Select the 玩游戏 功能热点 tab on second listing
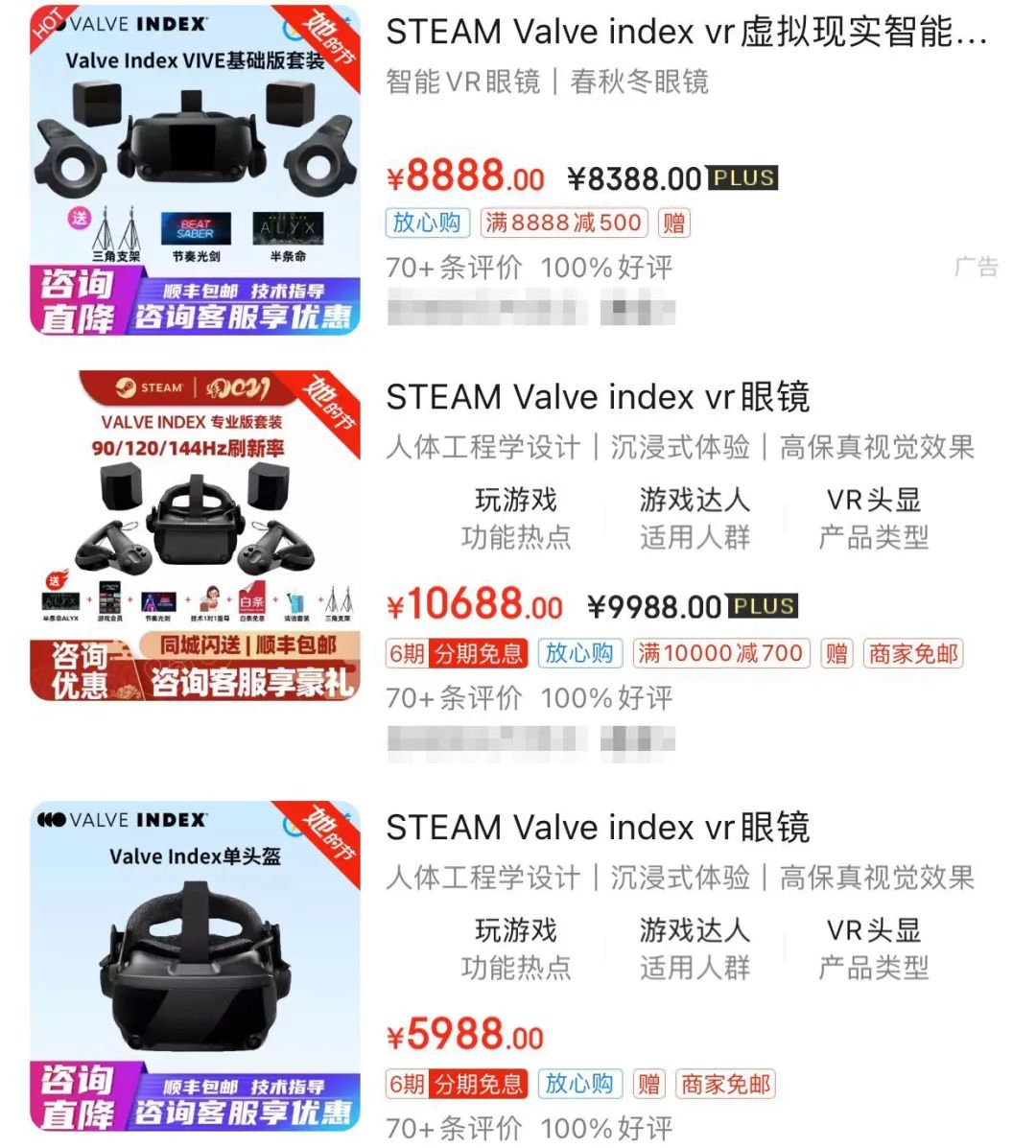1036x1148 pixels. 515,518
